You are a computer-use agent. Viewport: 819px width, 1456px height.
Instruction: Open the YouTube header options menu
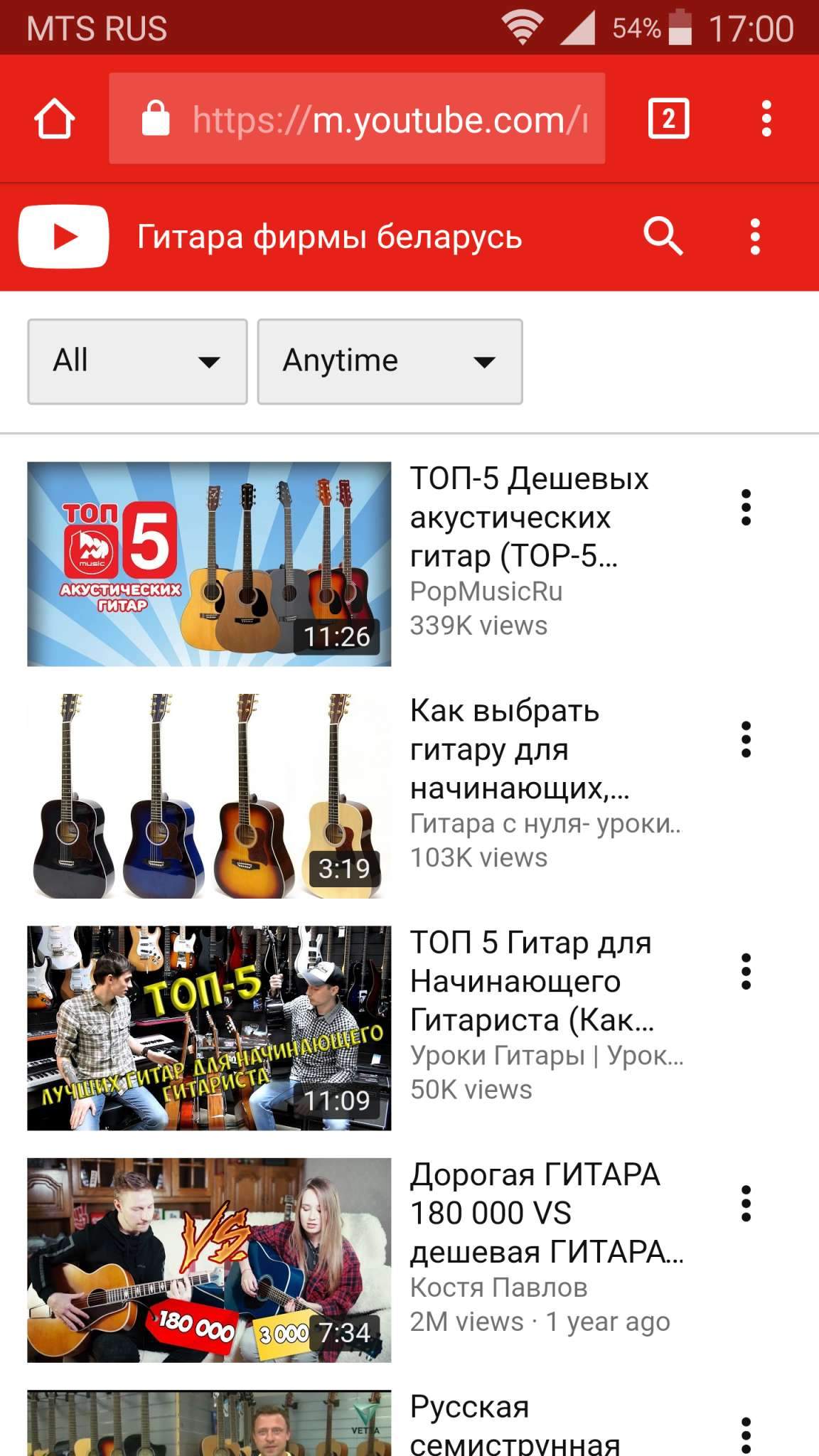pos(755,237)
